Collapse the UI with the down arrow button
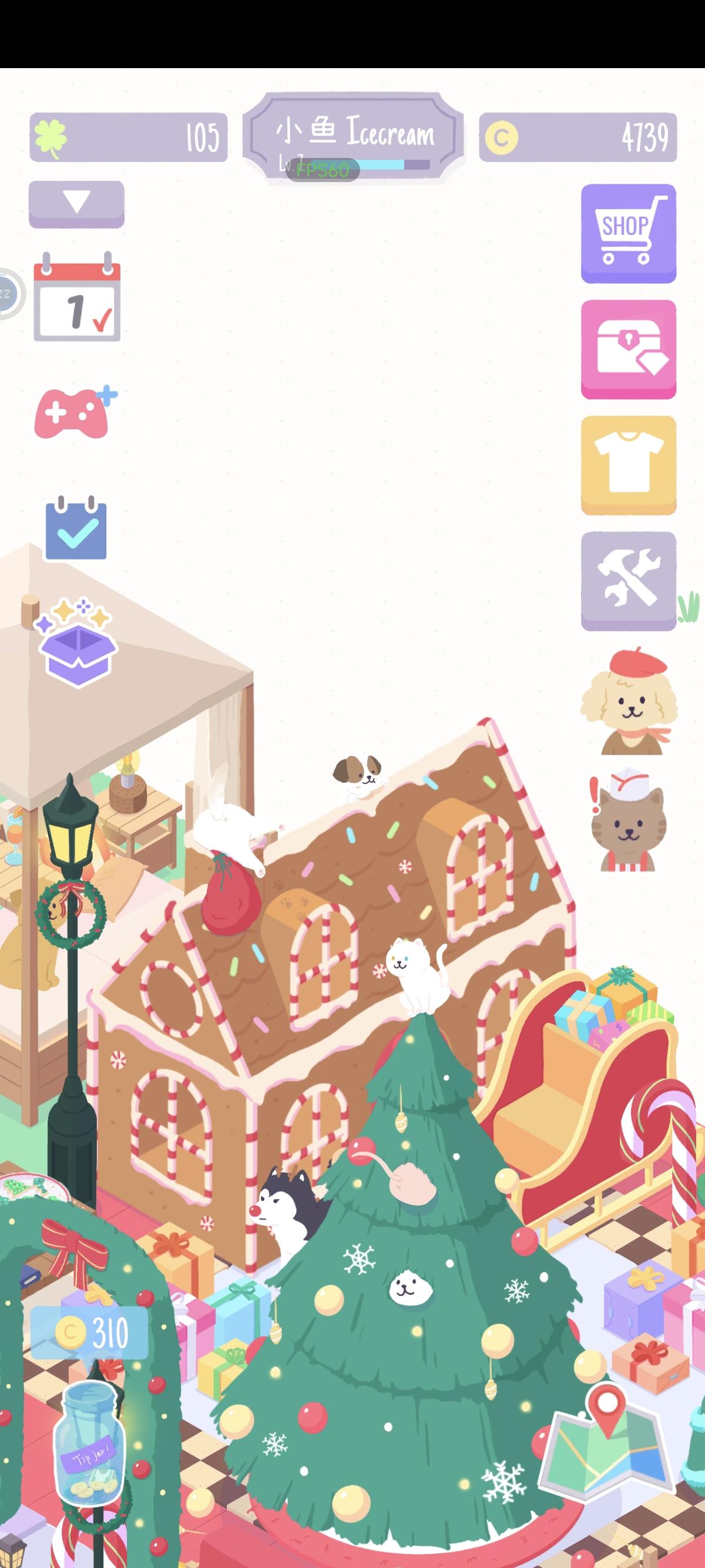The height and width of the screenshot is (1568, 705). click(75, 204)
